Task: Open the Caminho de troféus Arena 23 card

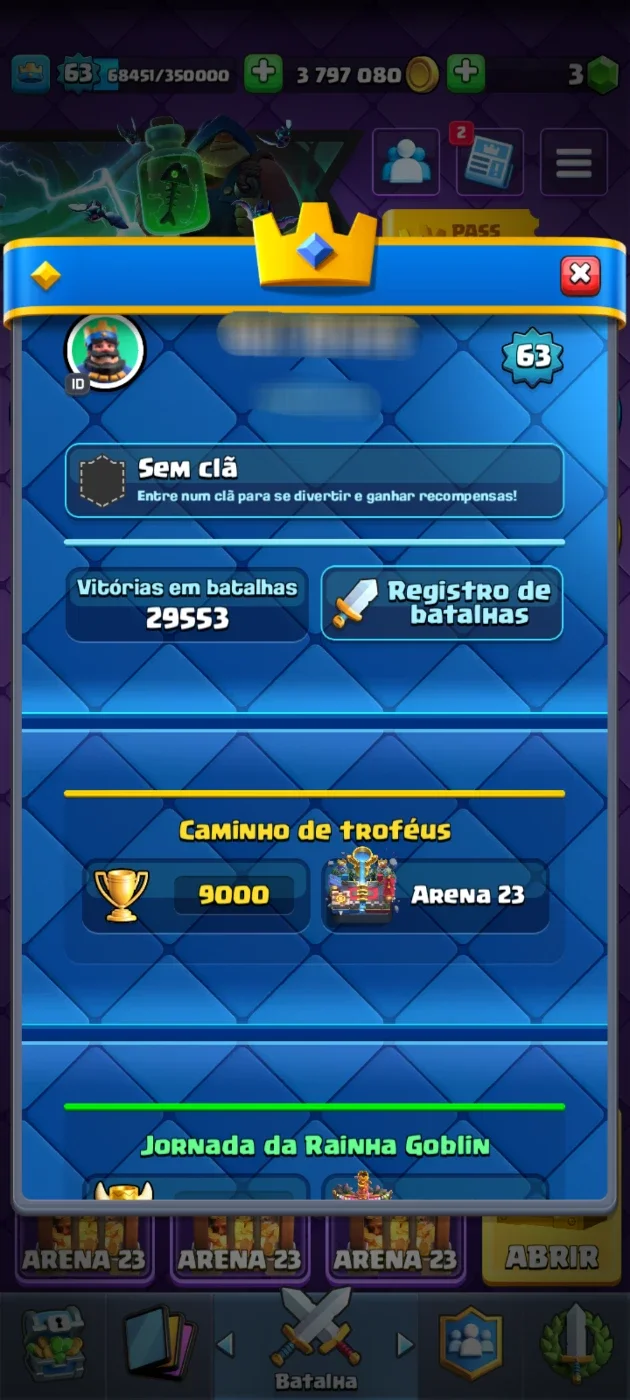Action: (435, 895)
